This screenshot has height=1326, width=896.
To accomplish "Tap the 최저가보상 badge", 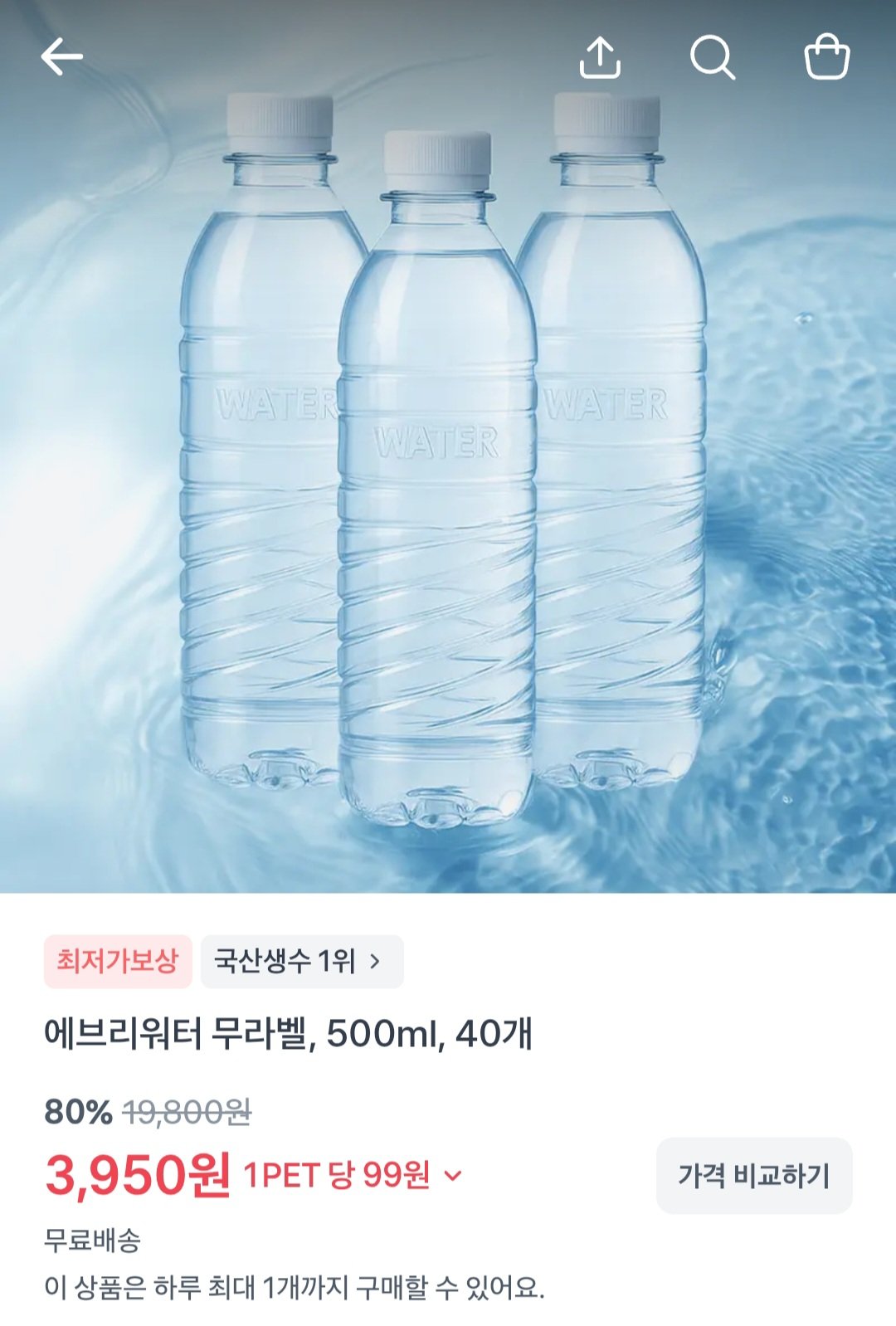I will (118, 961).
